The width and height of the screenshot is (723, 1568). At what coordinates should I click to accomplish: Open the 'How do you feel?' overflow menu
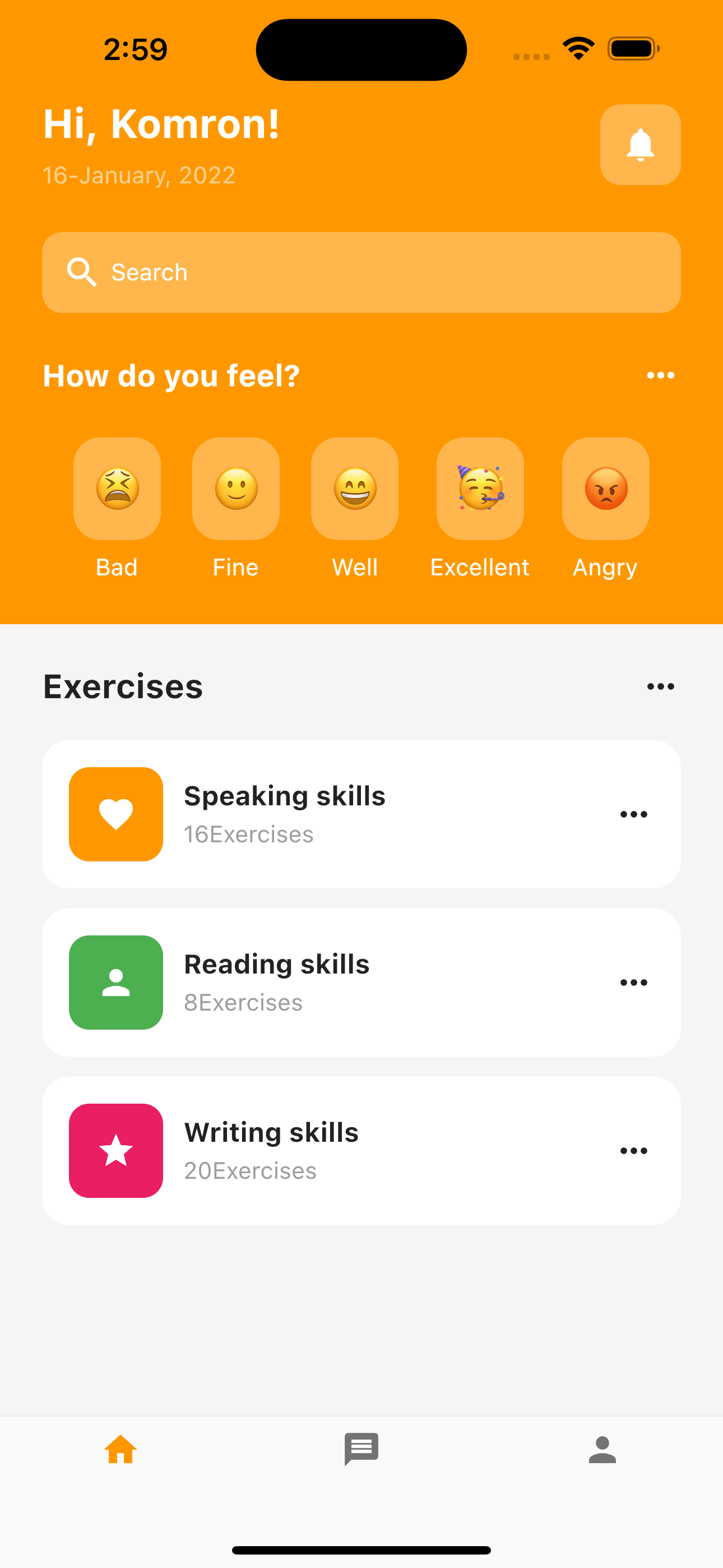tap(660, 376)
